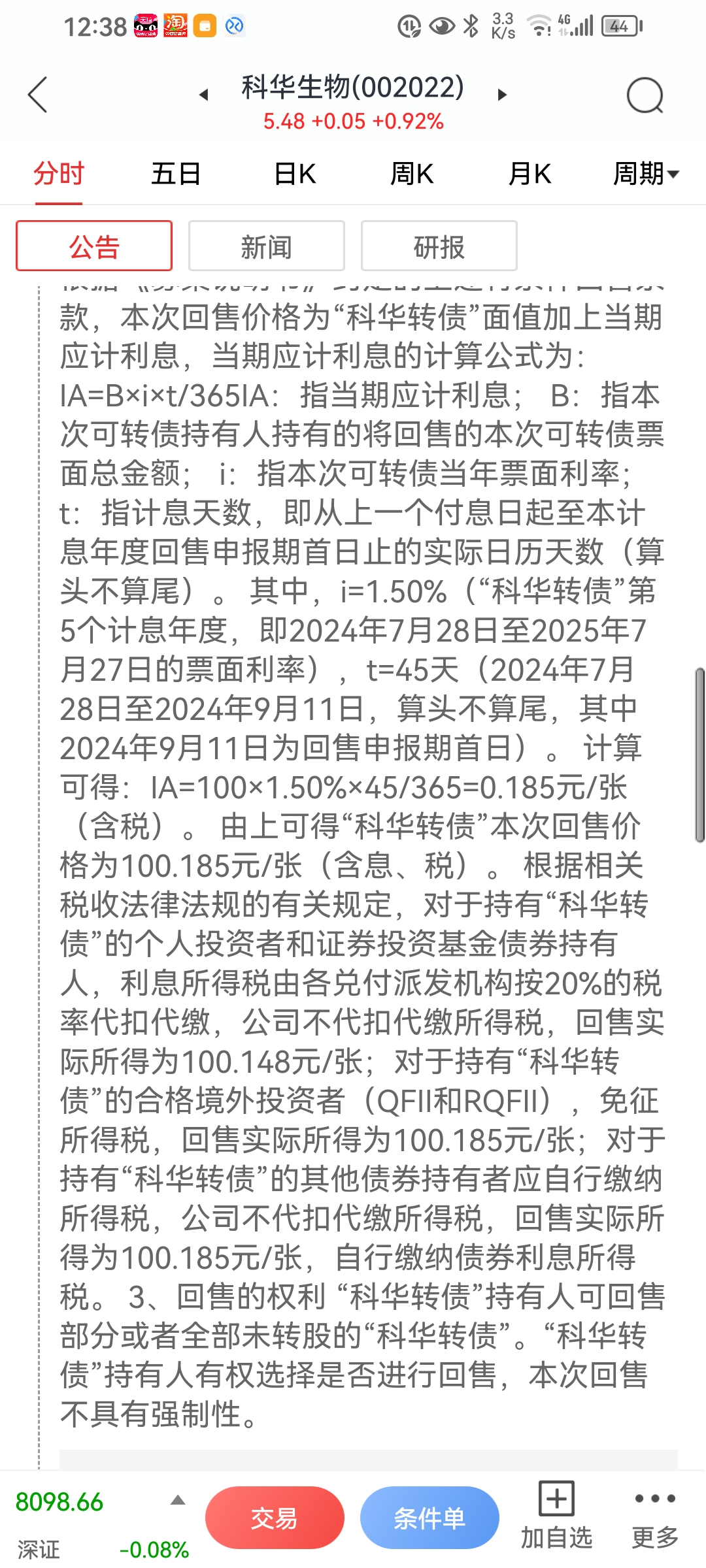Select the 分时 chart tab
This screenshot has height=1568, width=706.
pos(59,174)
